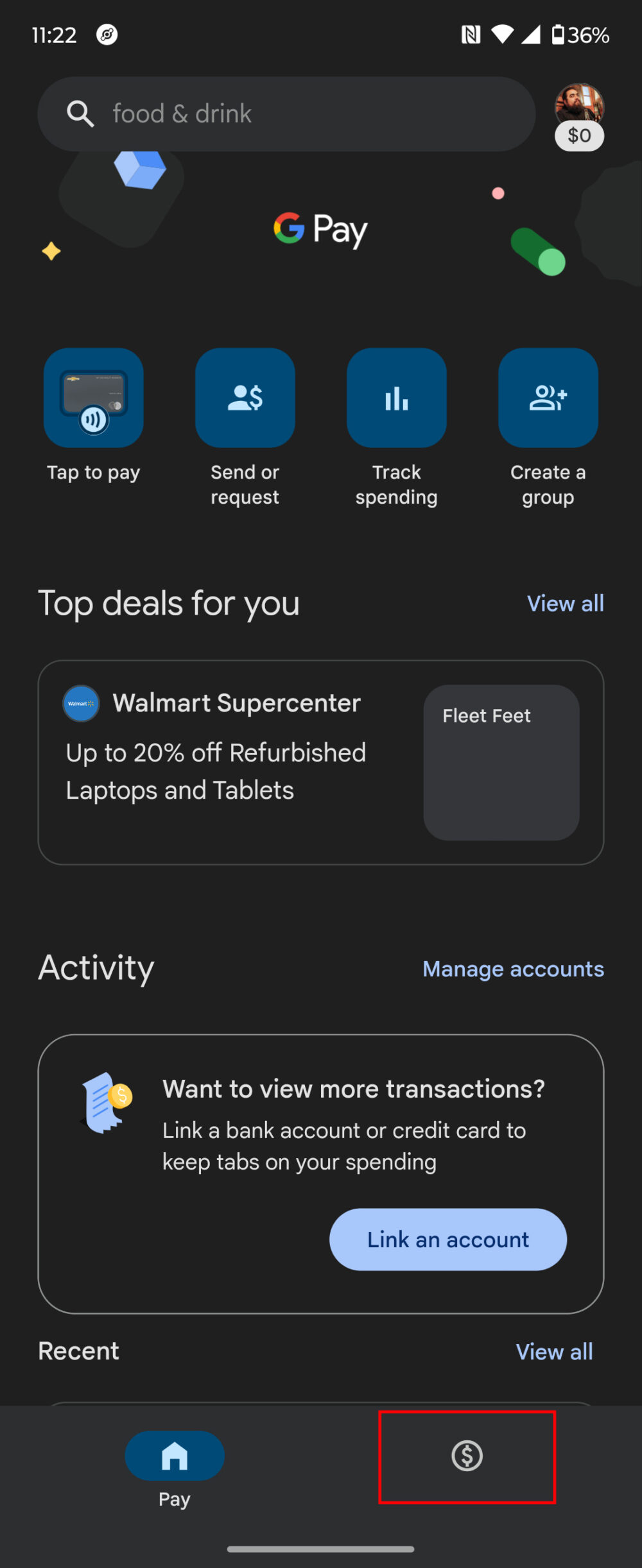Open Send or request money
Screen dimensions: 642x1568
[245, 398]
